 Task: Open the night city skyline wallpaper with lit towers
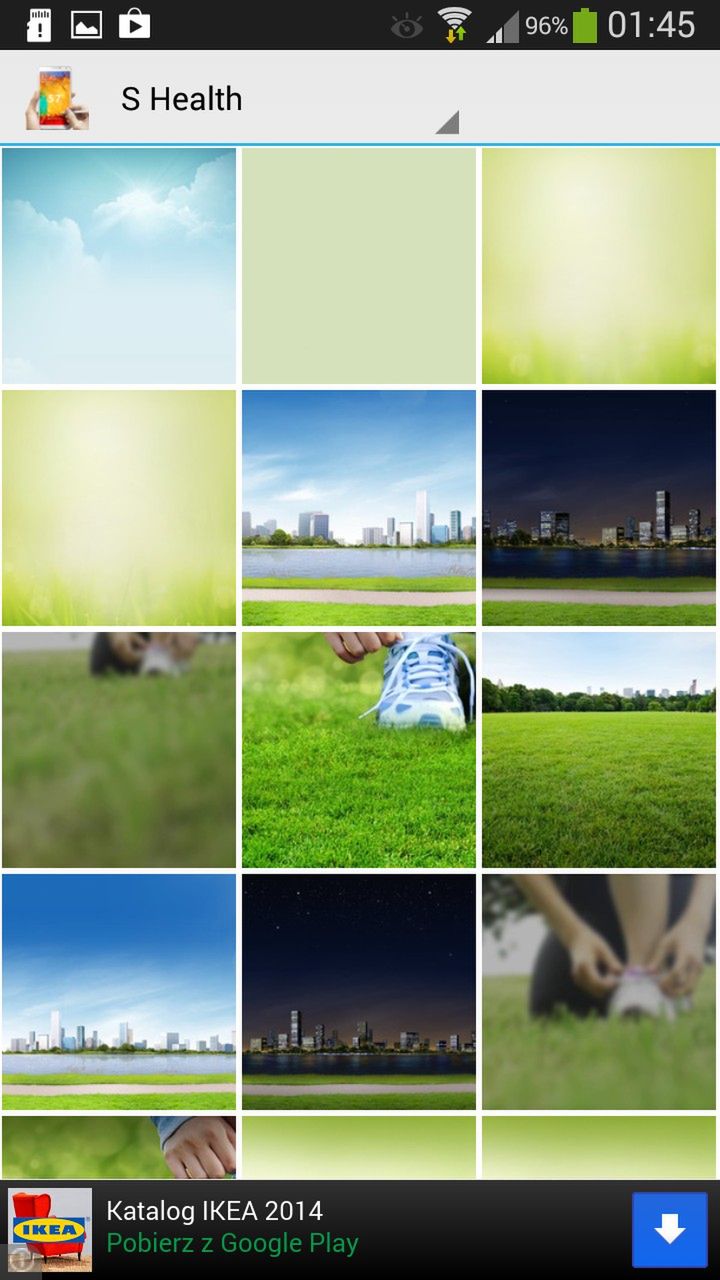coord(599,508)
